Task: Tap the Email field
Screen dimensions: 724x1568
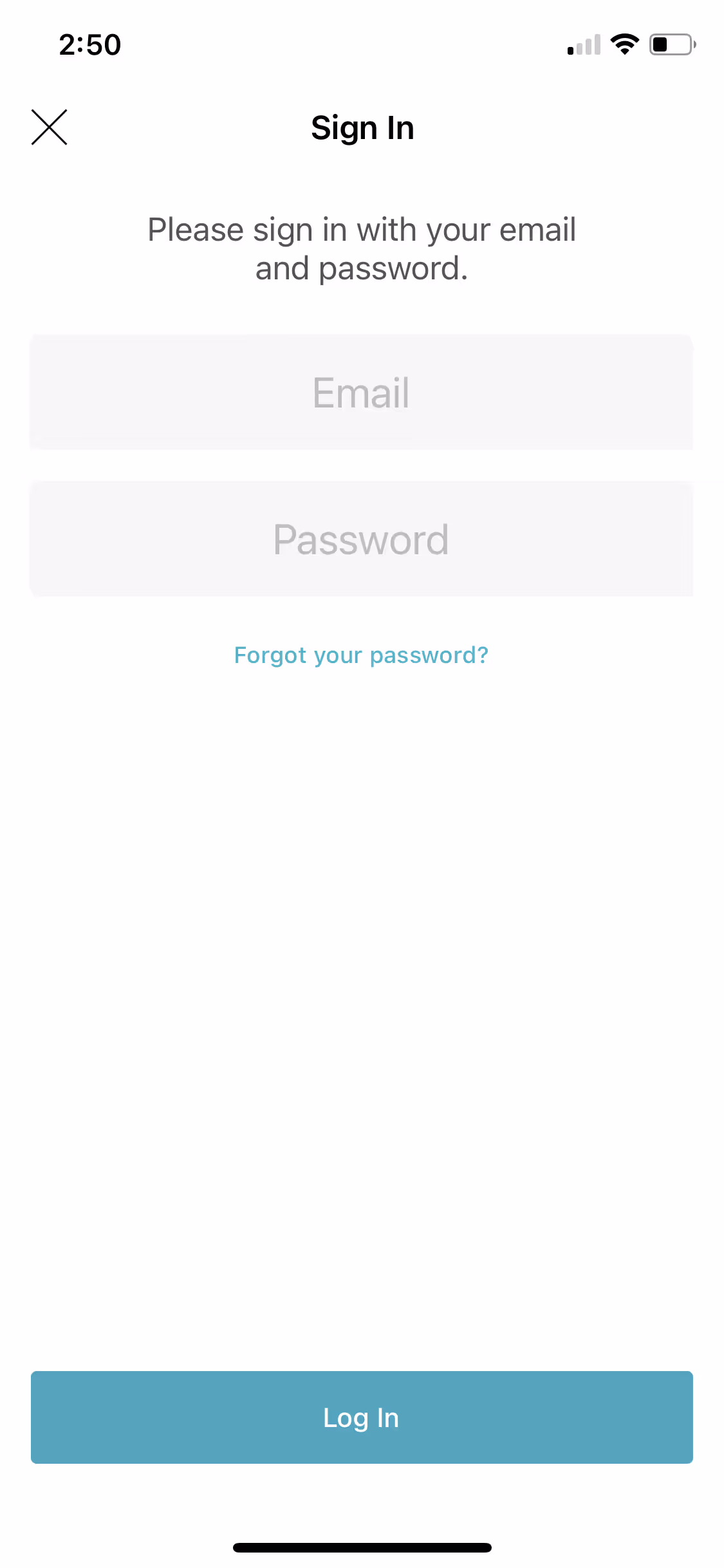Action: tap(362, 392)
